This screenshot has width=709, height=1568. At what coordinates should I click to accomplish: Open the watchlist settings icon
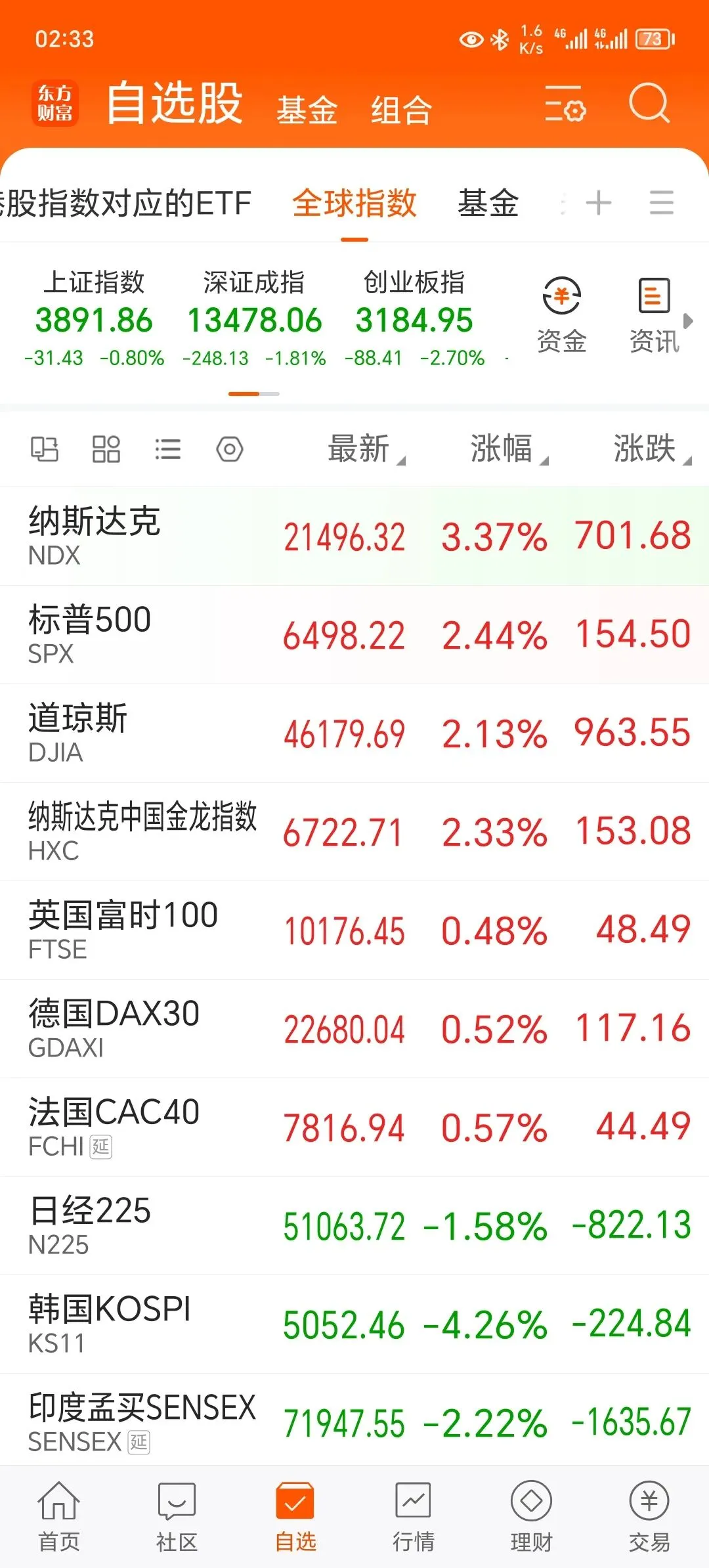565,105
